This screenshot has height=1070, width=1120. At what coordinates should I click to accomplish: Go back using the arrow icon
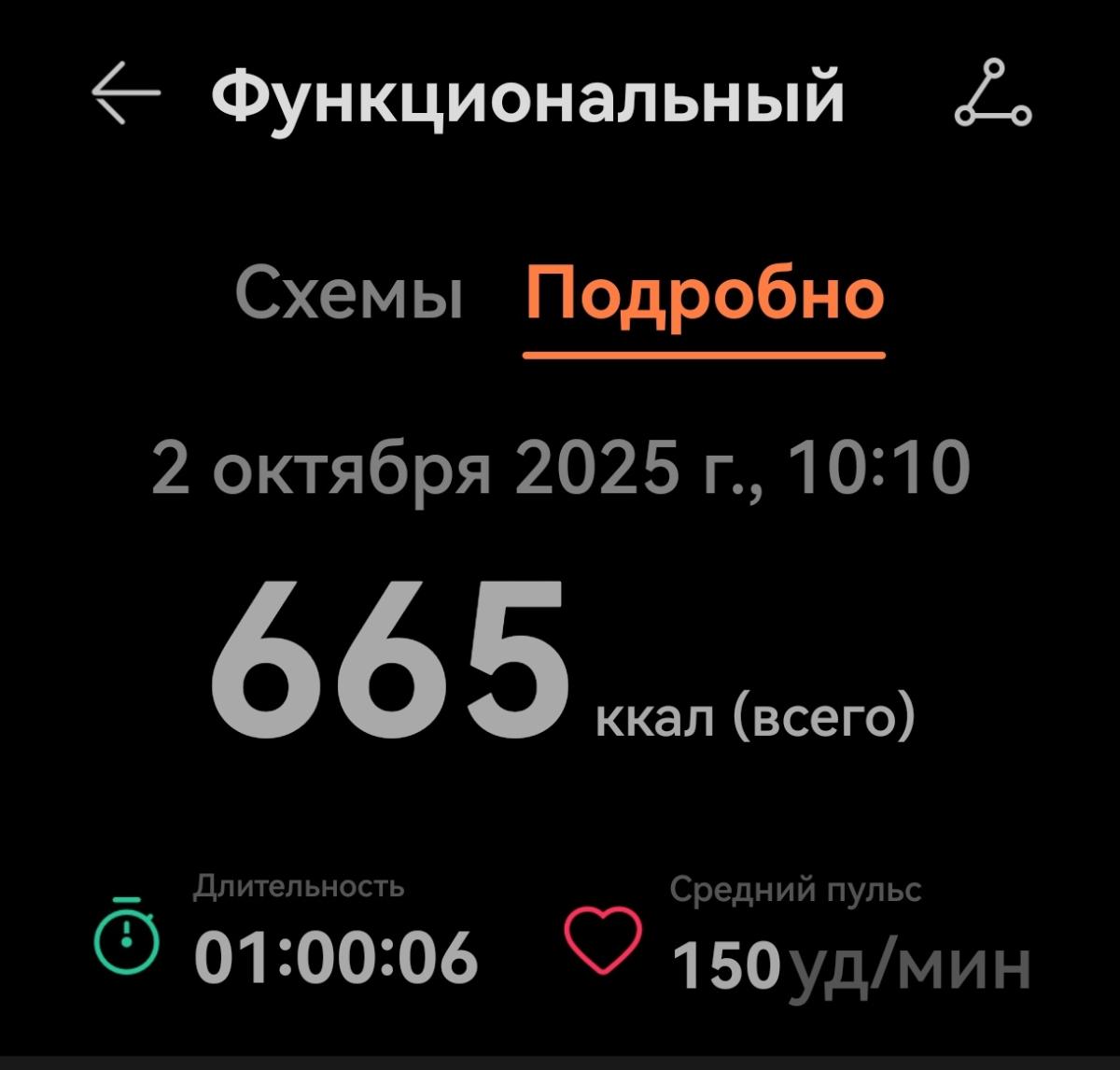[x=125, y=93]
